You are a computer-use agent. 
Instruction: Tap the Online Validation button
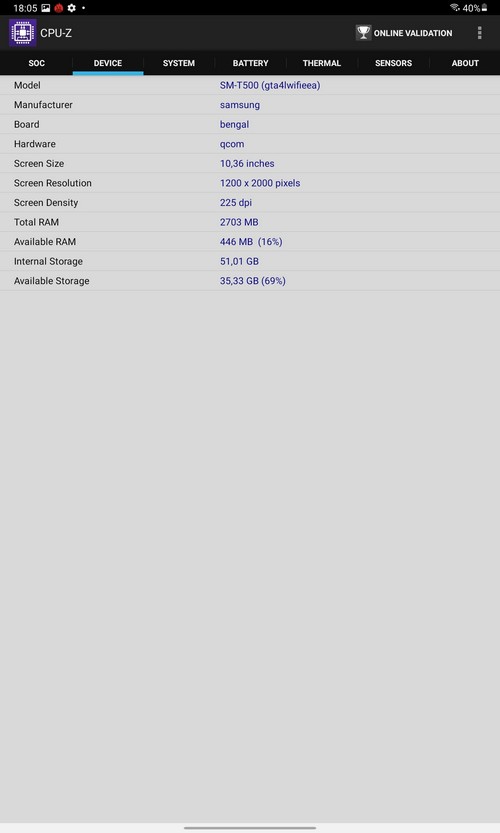404,33
